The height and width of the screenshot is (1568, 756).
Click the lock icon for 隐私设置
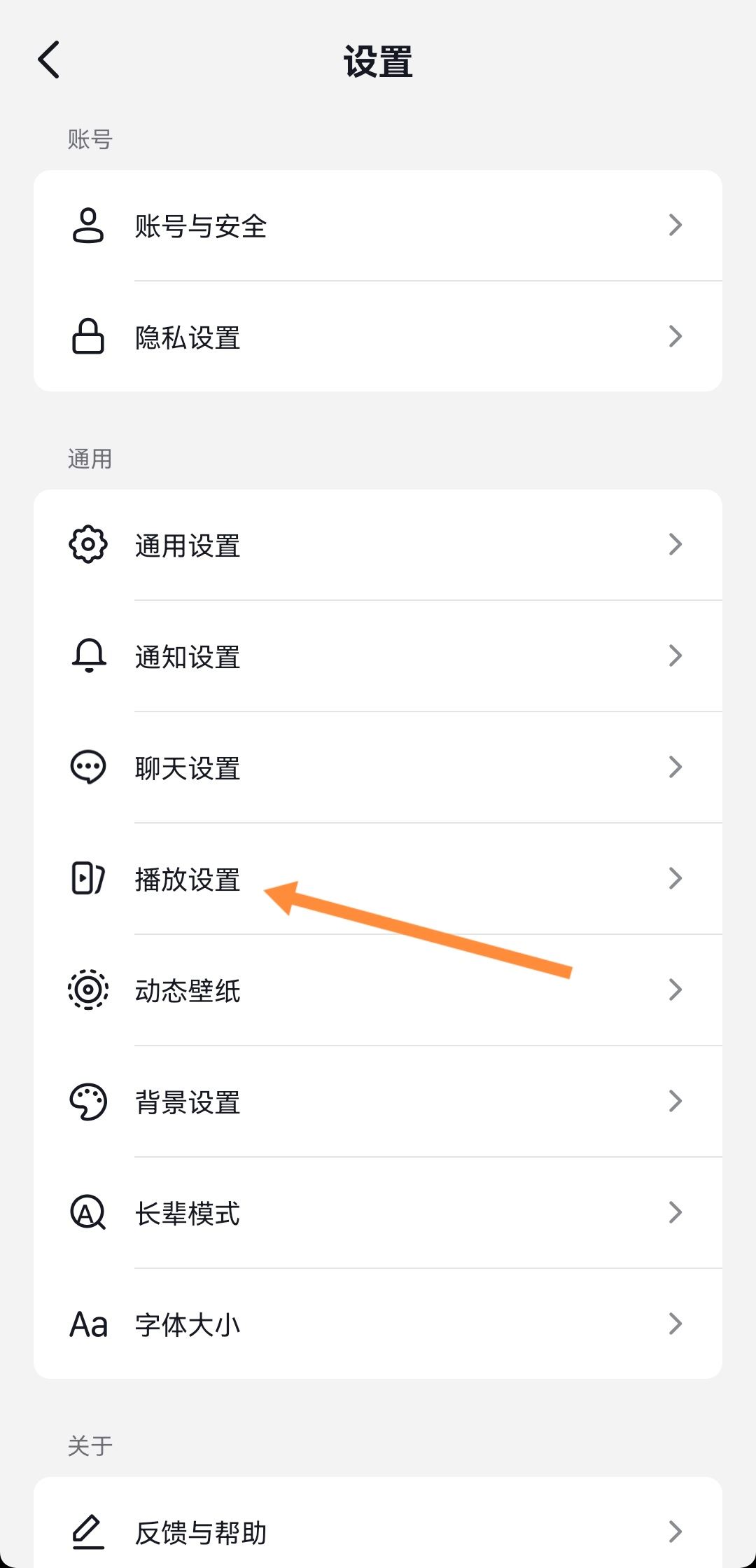click(x=89, y=336)
